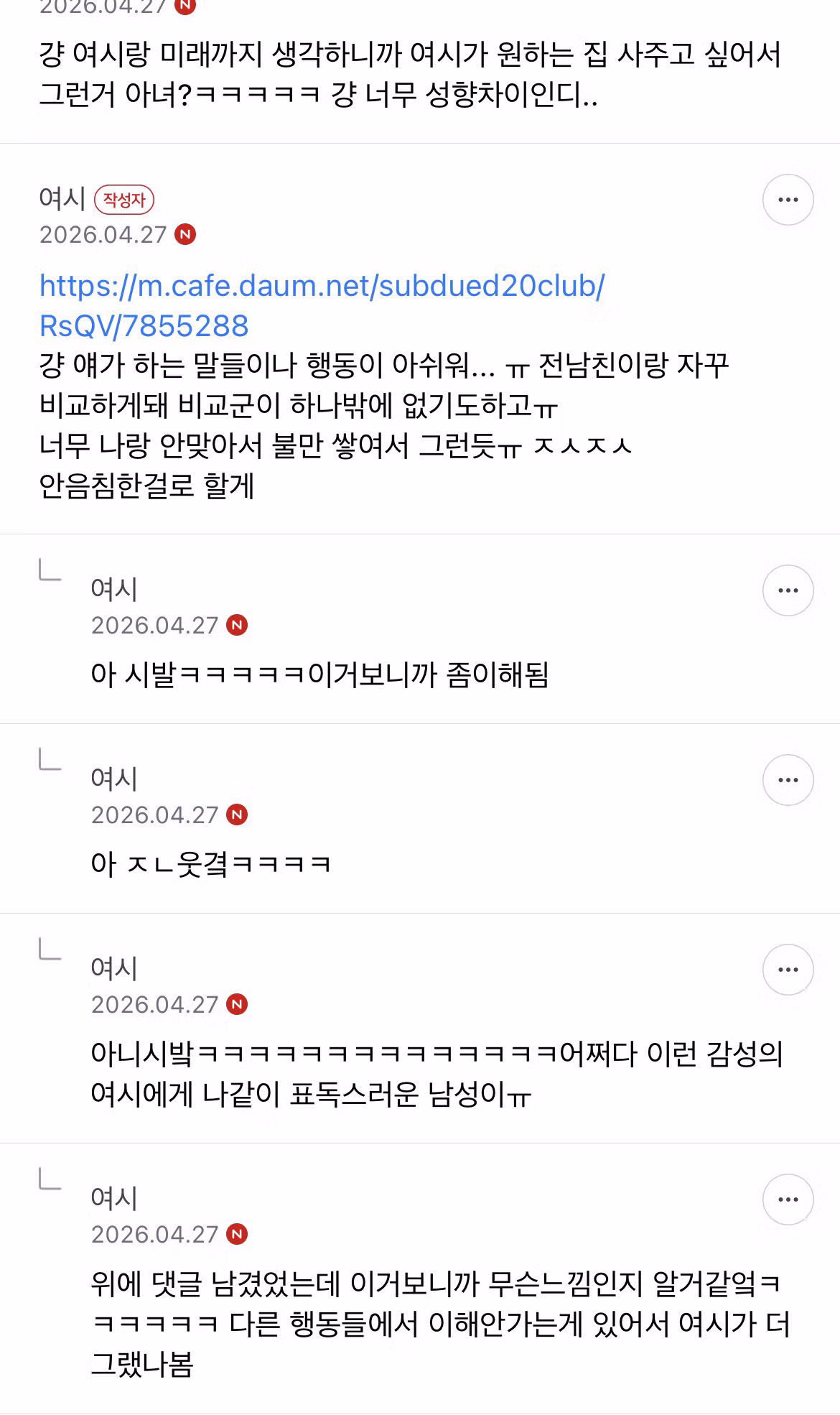This screenshot has width=840, height=1415.
Task: Open the ellipsis menu on the '아 시발ㅋㅋㅋㅋㅋ' reply
Action: coord(788,589)
